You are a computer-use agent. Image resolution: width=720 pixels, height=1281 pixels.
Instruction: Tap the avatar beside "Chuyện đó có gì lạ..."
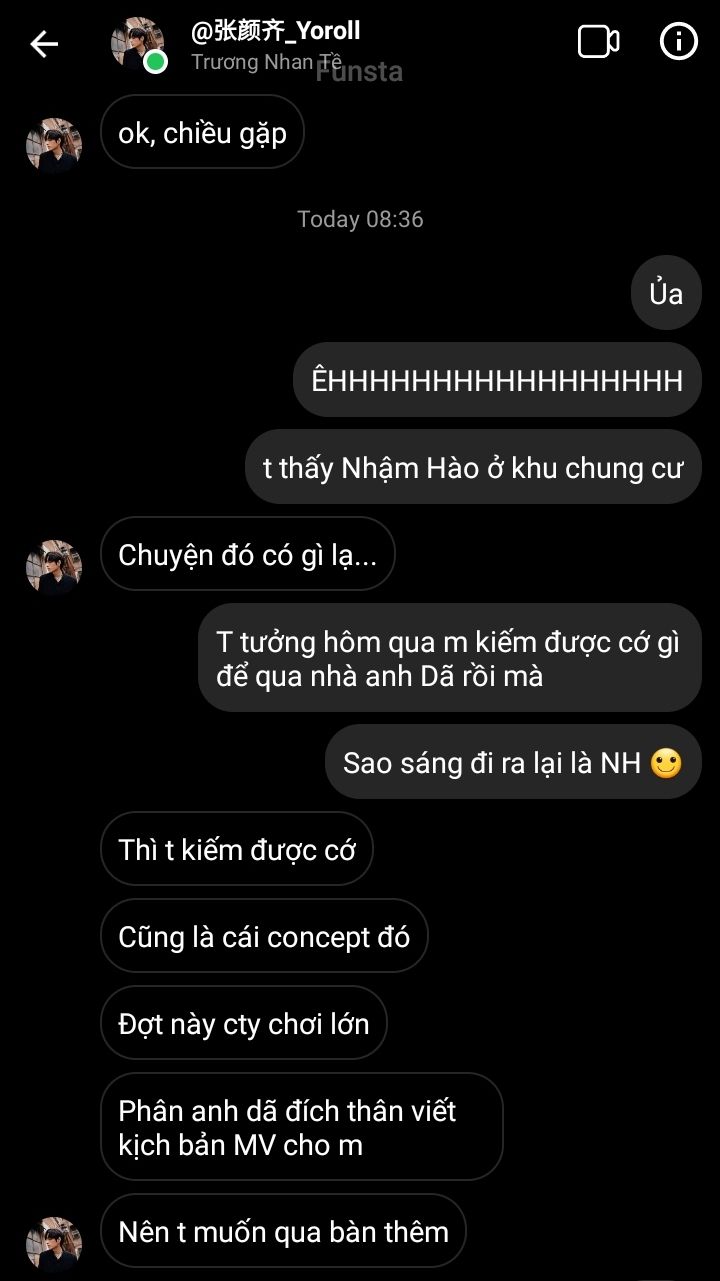[x=54, y=568]
